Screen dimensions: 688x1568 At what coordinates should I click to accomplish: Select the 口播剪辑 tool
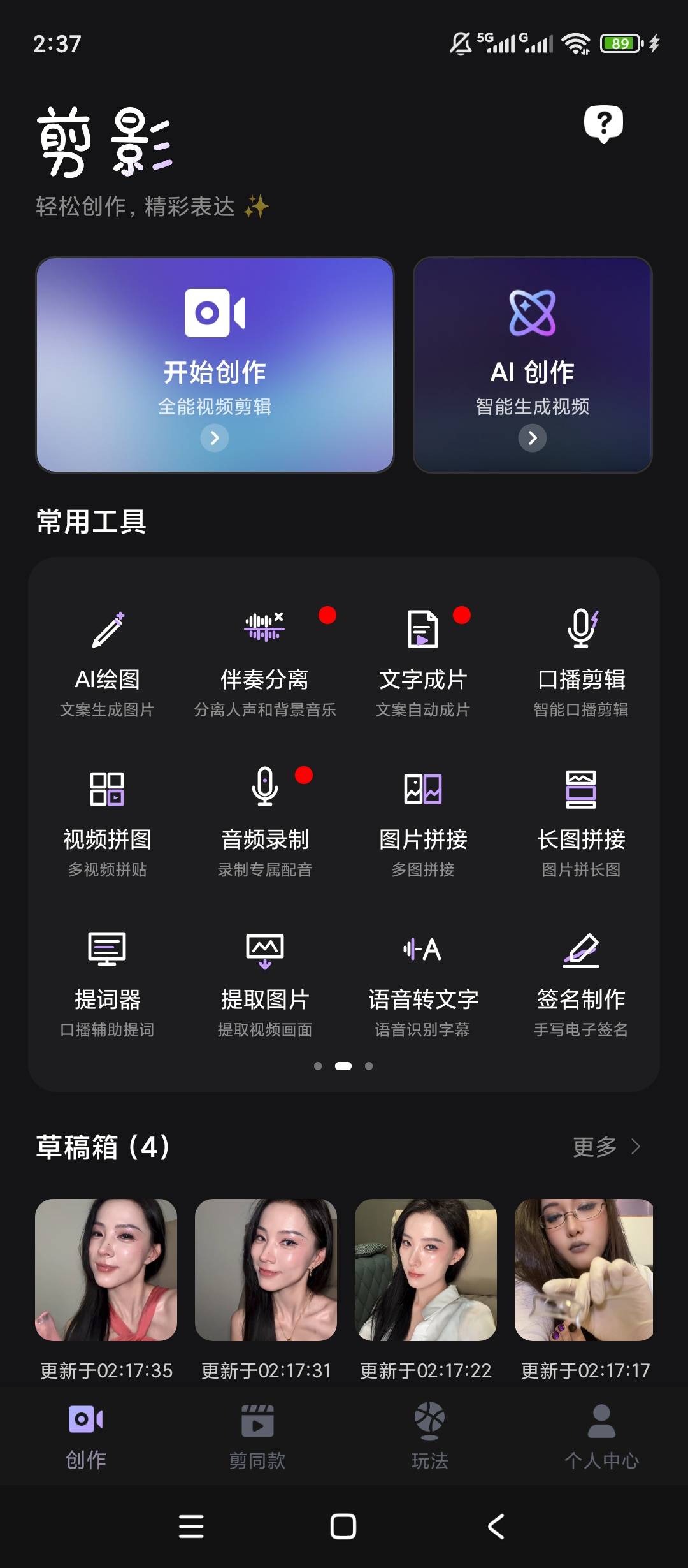pyautogui.click(x=581, y=663)
